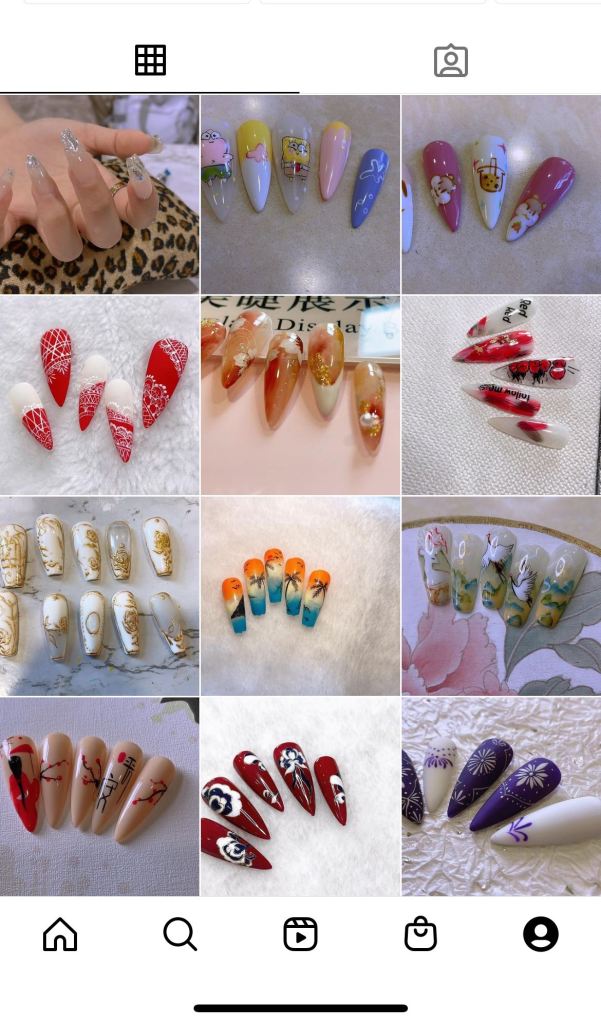
Task: Open the red and white lace nails post
Action: click(99, 395)
